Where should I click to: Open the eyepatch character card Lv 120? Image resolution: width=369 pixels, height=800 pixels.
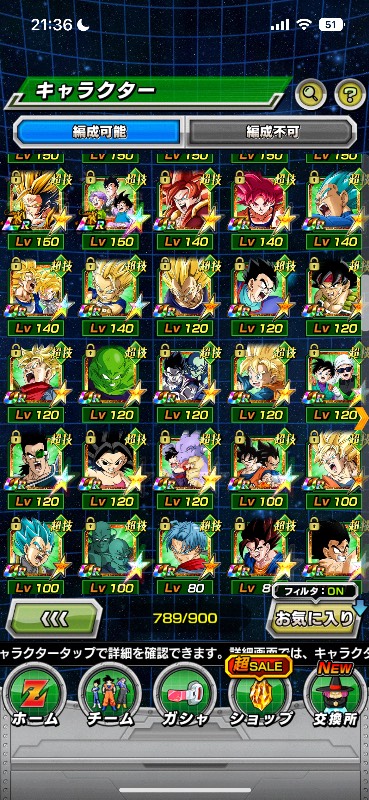click(x=35, y=469)
